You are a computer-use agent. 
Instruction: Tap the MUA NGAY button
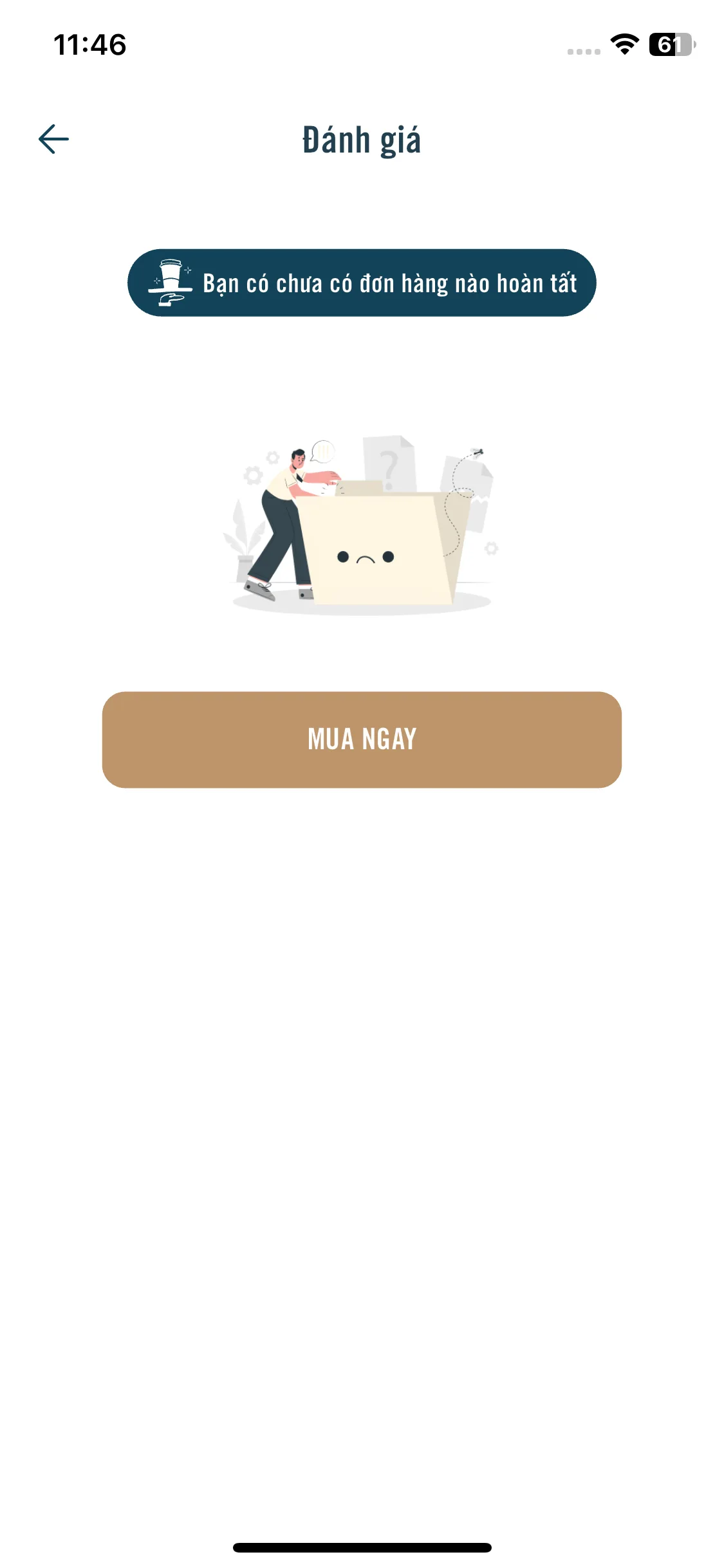pyautogui.click(x=362, y=740)
